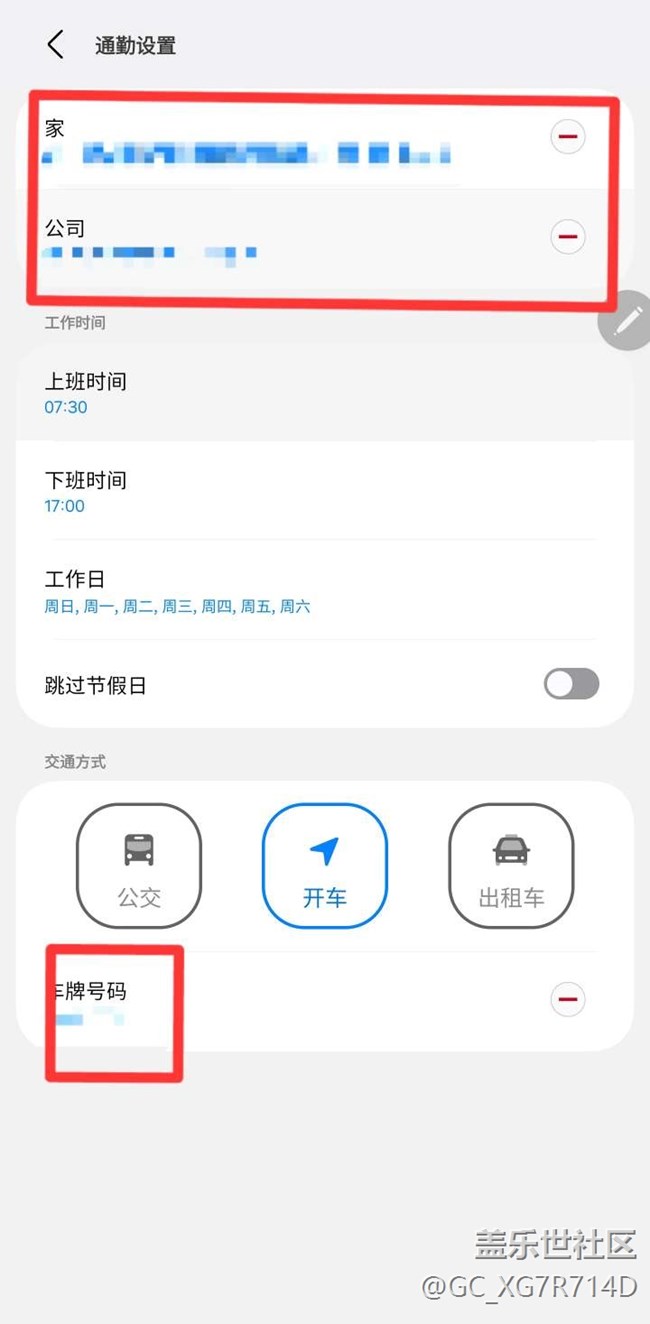Remove the 家 address entry

pyautogui.click(x=568, y=136)
